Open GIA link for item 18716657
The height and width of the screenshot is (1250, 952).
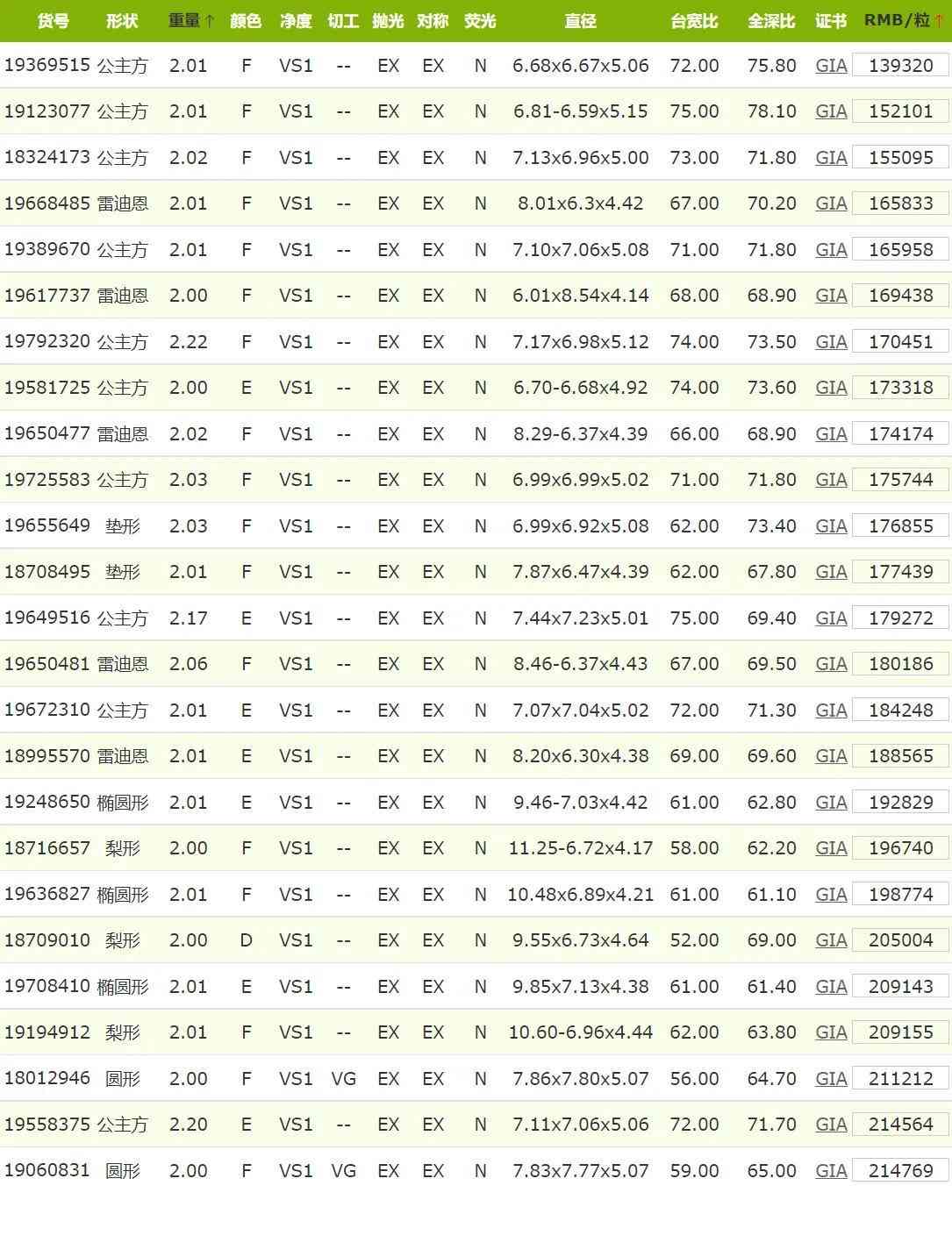pos(831,848)
